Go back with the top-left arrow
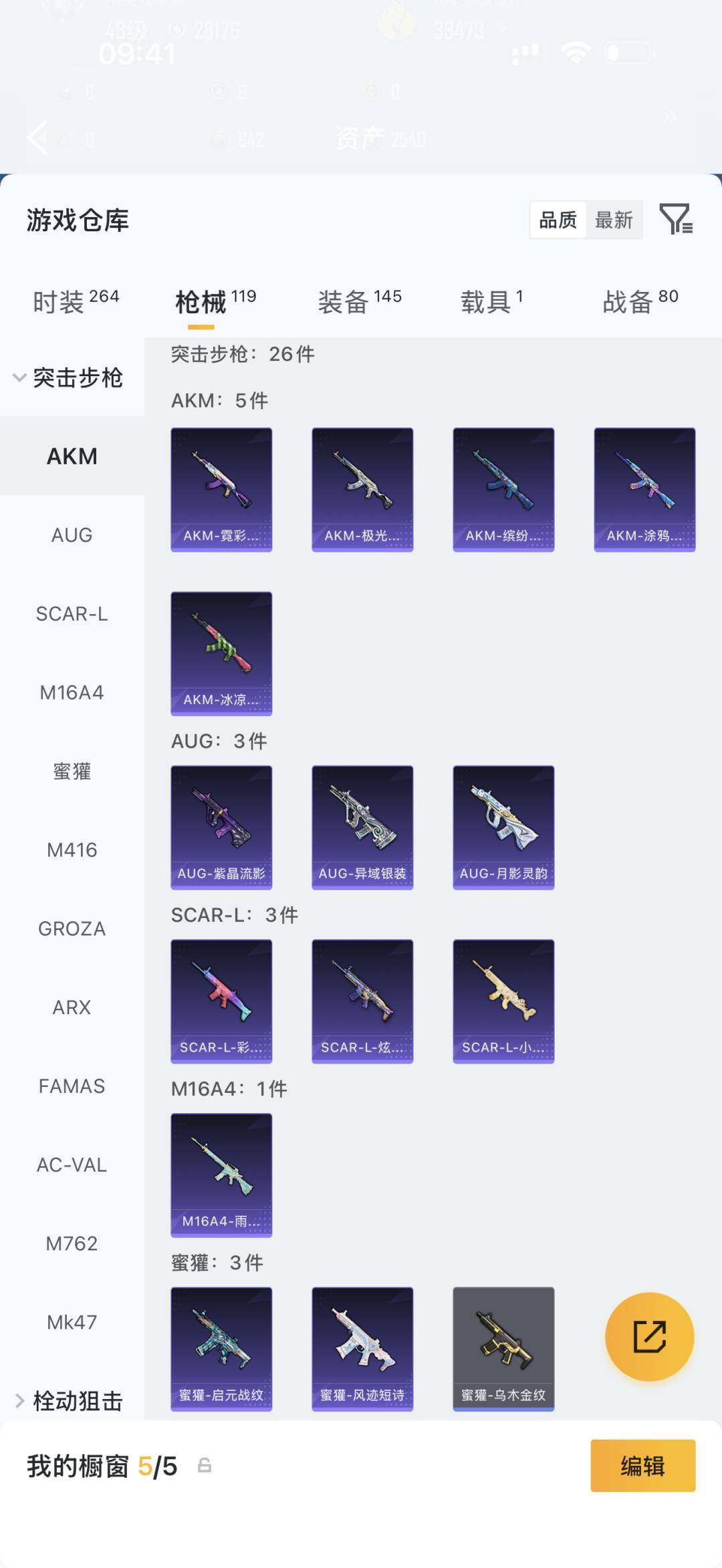The height and width of the screenshot is (1568, 722). pyautogui.click(x=38, y=138)
